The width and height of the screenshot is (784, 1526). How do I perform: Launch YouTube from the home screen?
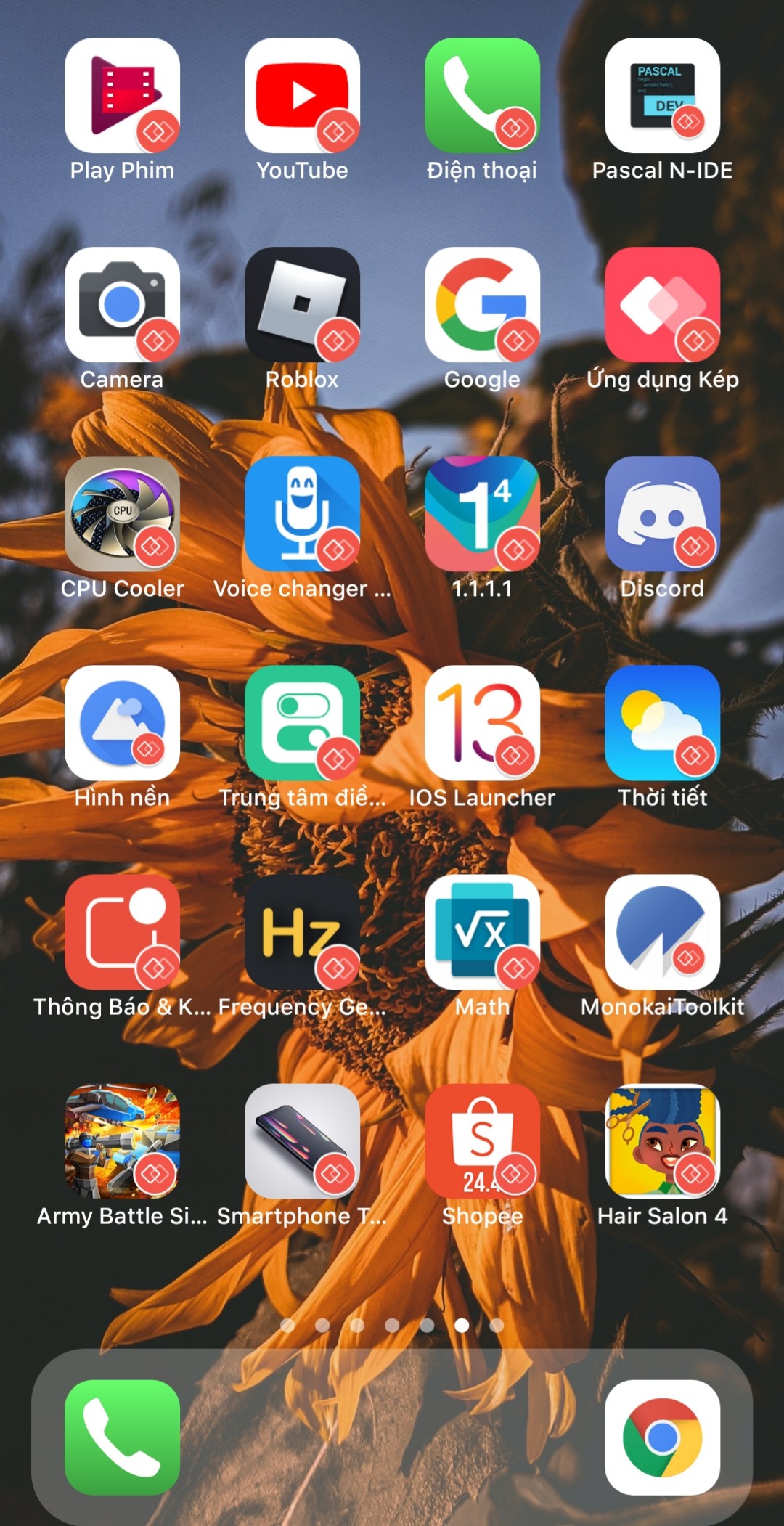coord(302,96)
